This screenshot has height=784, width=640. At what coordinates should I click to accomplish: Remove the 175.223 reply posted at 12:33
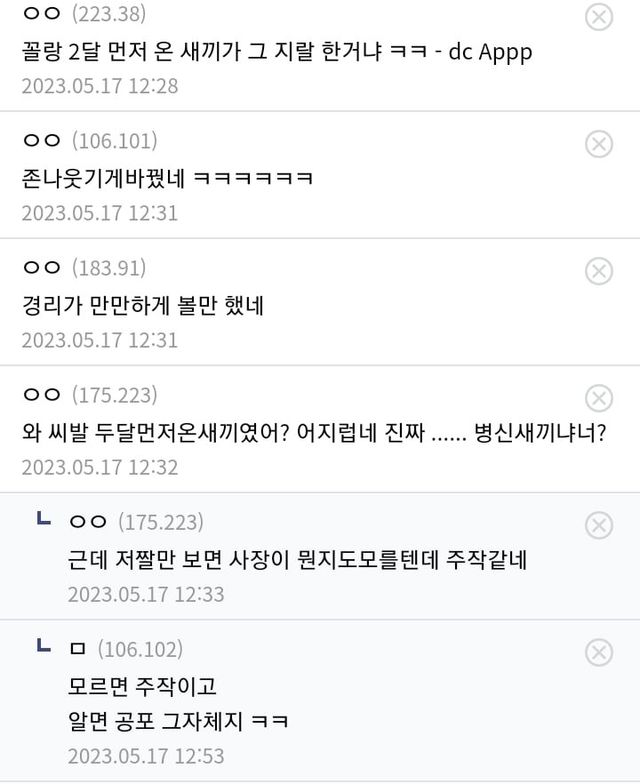pos(598,525)
